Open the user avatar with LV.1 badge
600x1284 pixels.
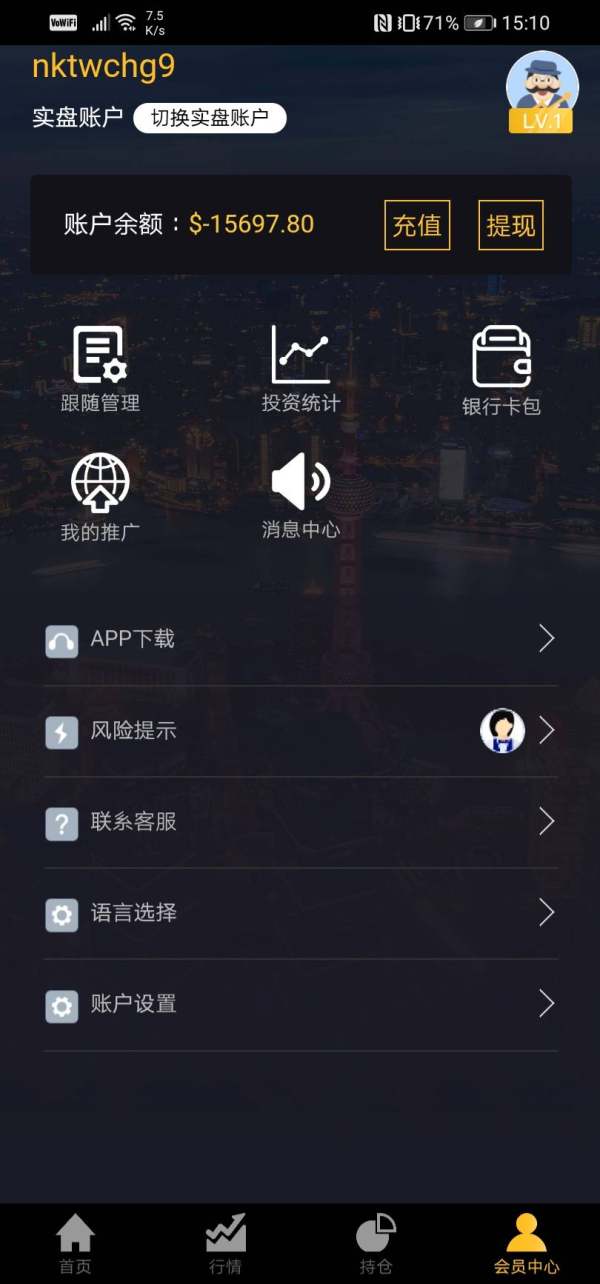coord(542,92)
